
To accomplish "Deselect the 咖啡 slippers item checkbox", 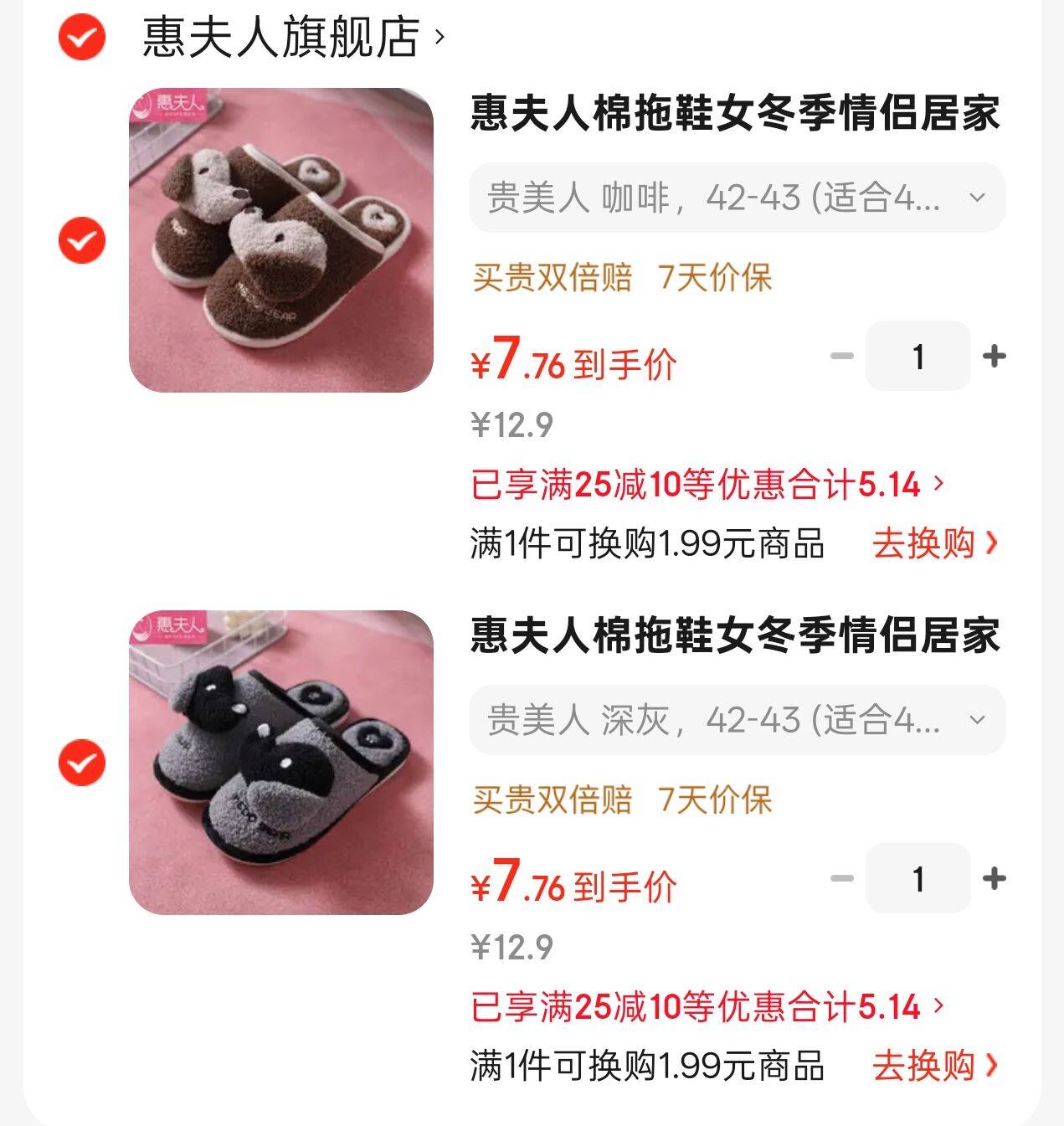I will (x=81, y=240).
